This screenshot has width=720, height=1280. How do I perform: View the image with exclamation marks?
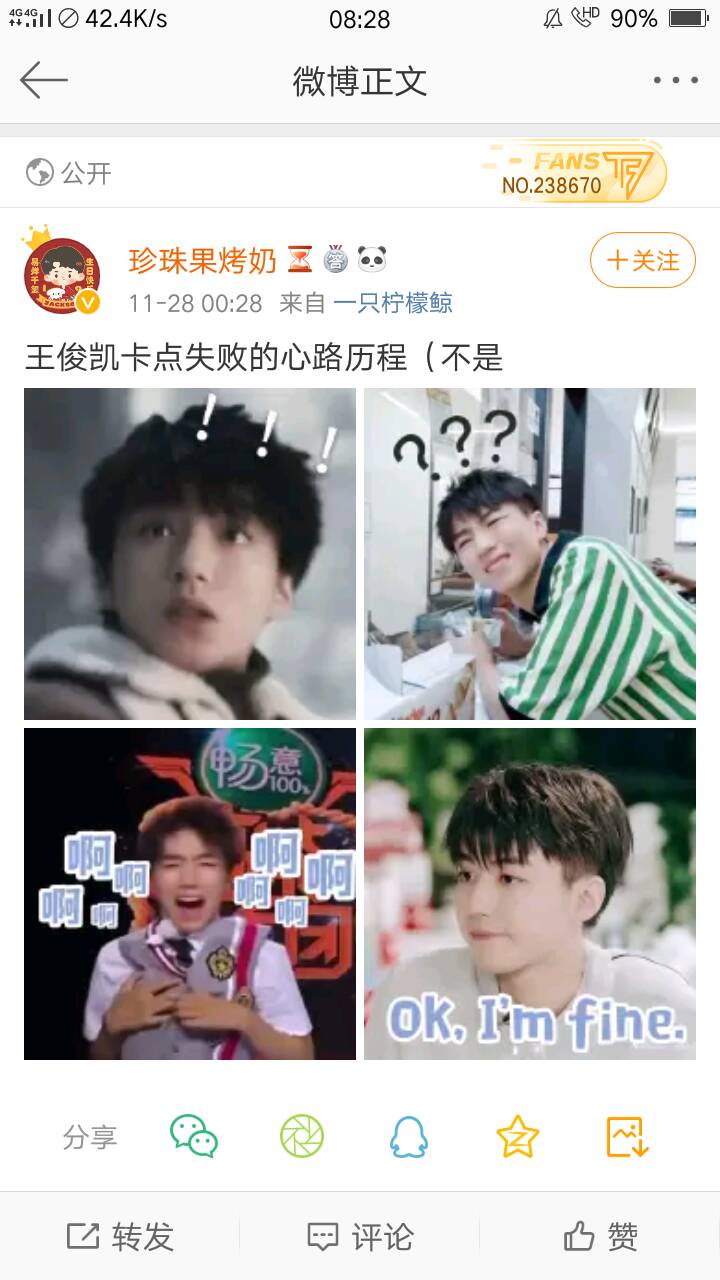[x=190, y=554]
